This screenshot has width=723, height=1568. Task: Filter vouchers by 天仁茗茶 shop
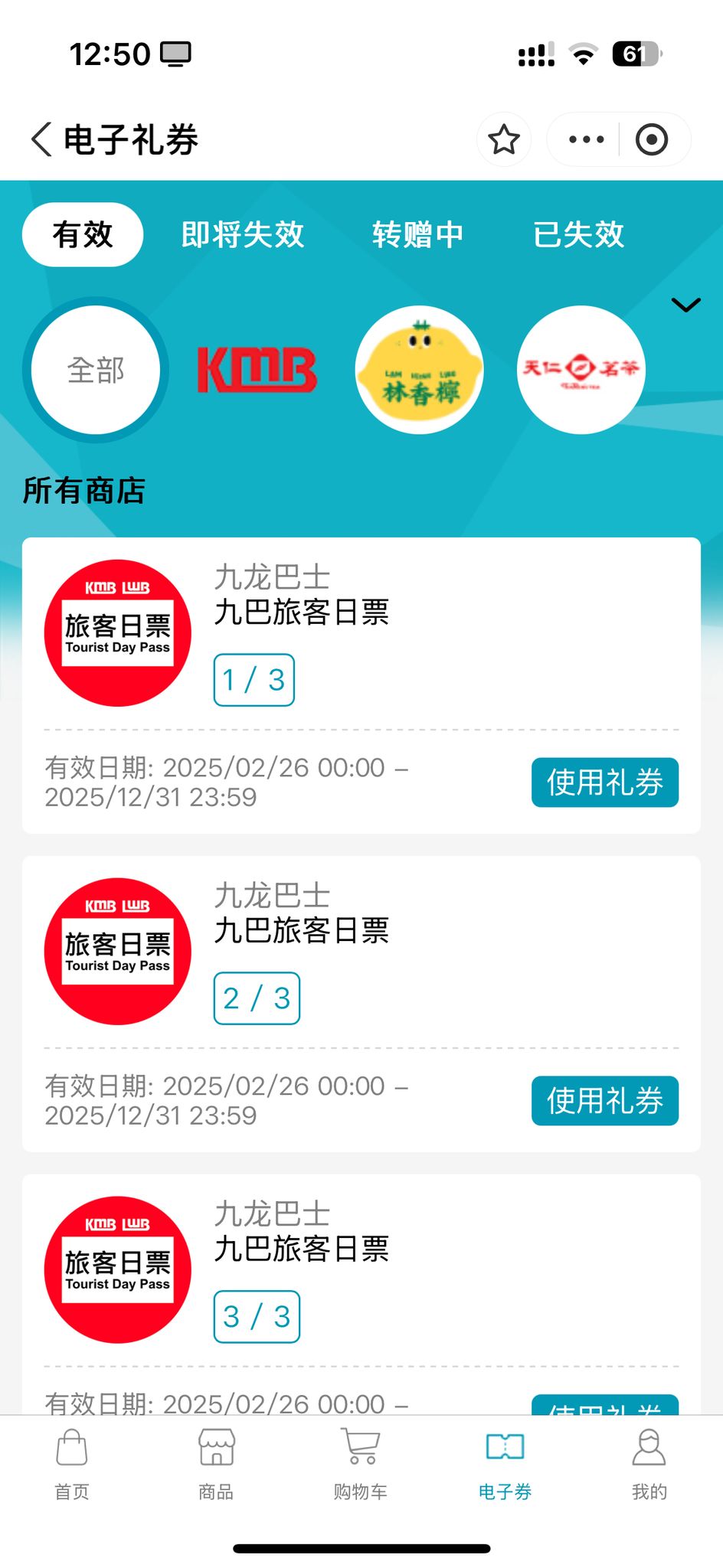point(581,370)
